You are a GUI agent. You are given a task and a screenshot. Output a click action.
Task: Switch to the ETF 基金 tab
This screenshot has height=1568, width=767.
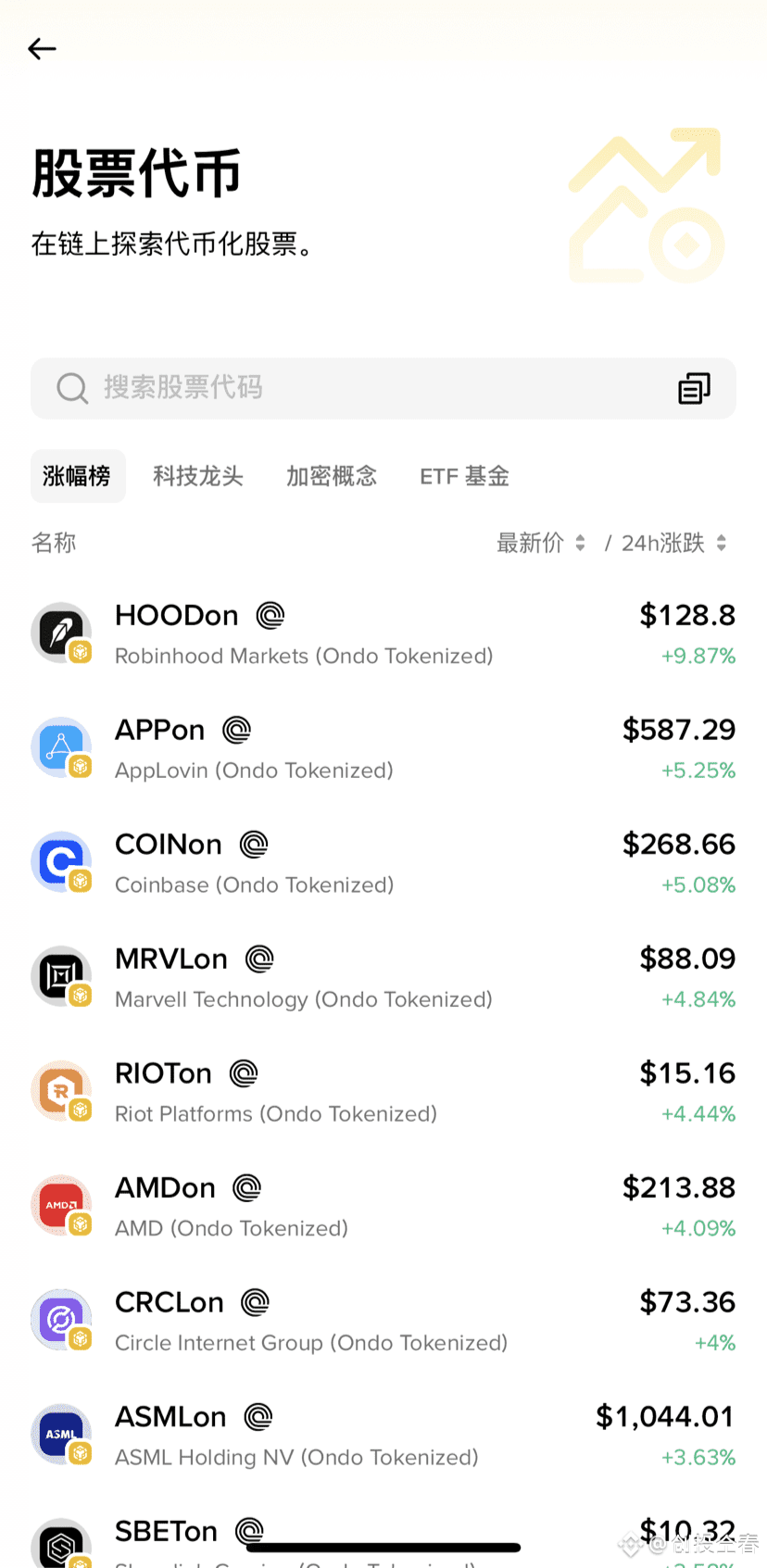[x=464, y=476]
